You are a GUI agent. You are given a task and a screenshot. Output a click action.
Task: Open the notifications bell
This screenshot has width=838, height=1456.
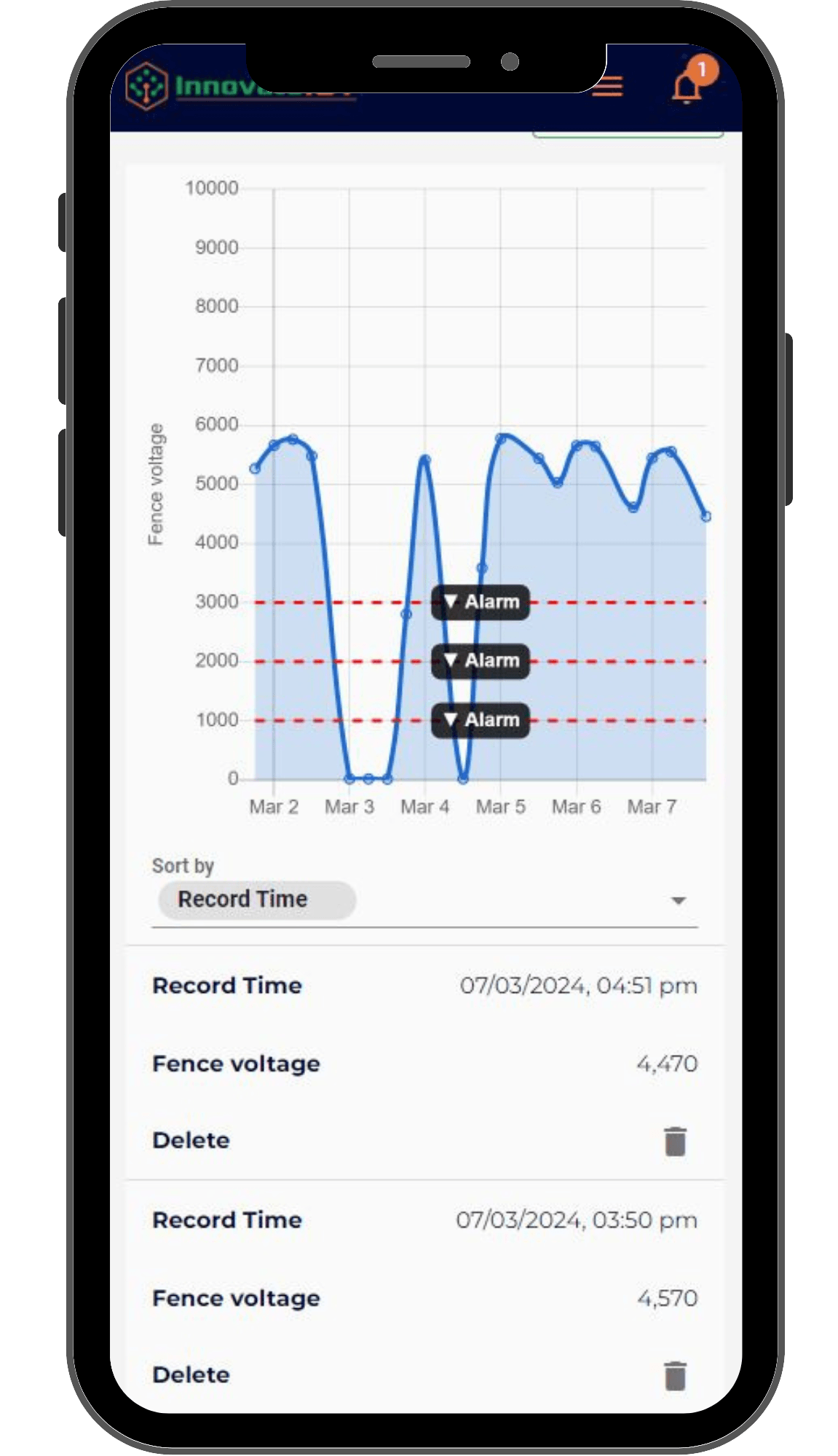coord(687,87)
